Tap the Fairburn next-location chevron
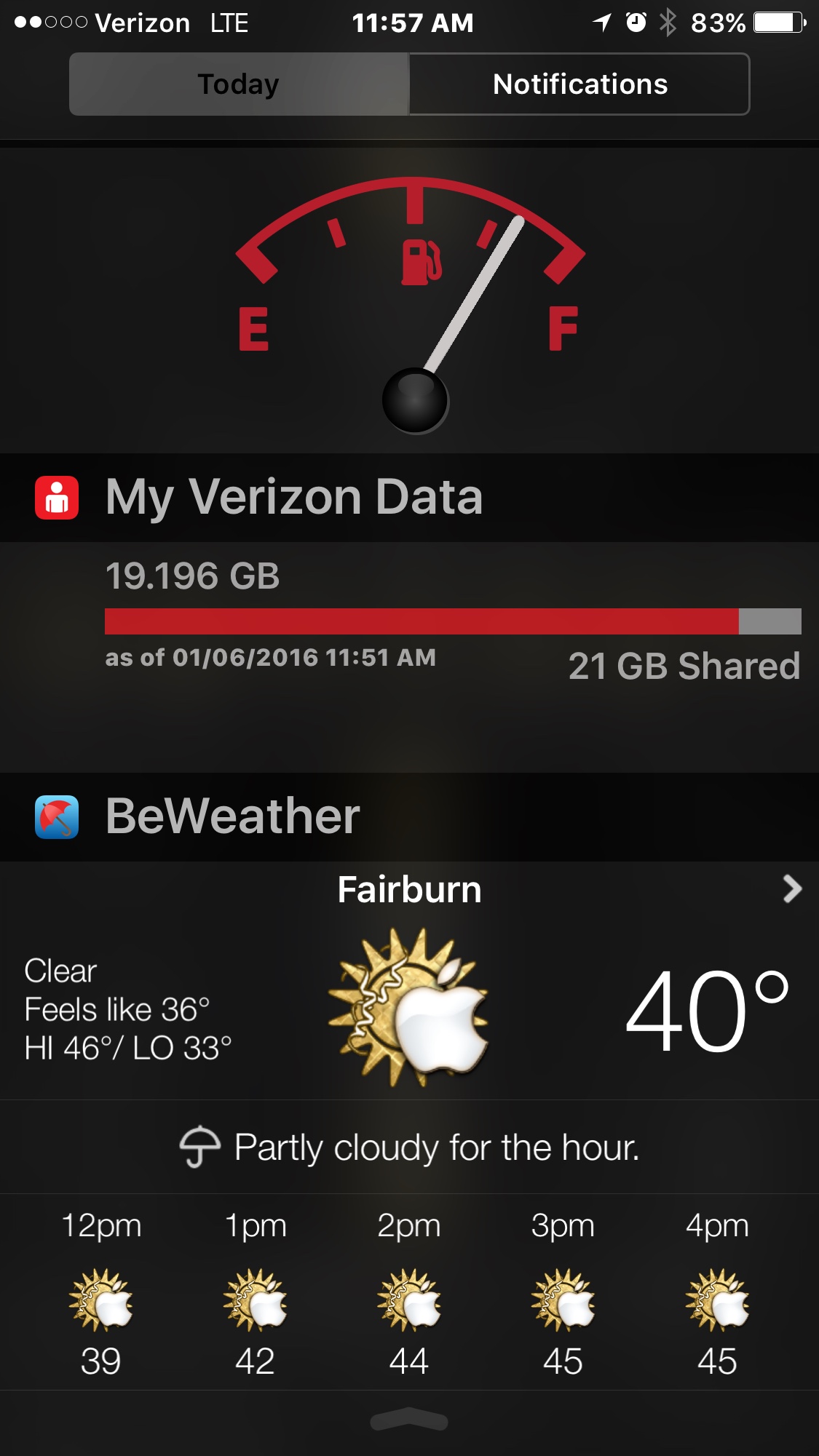819x1456 pixels. click(792, 889)
